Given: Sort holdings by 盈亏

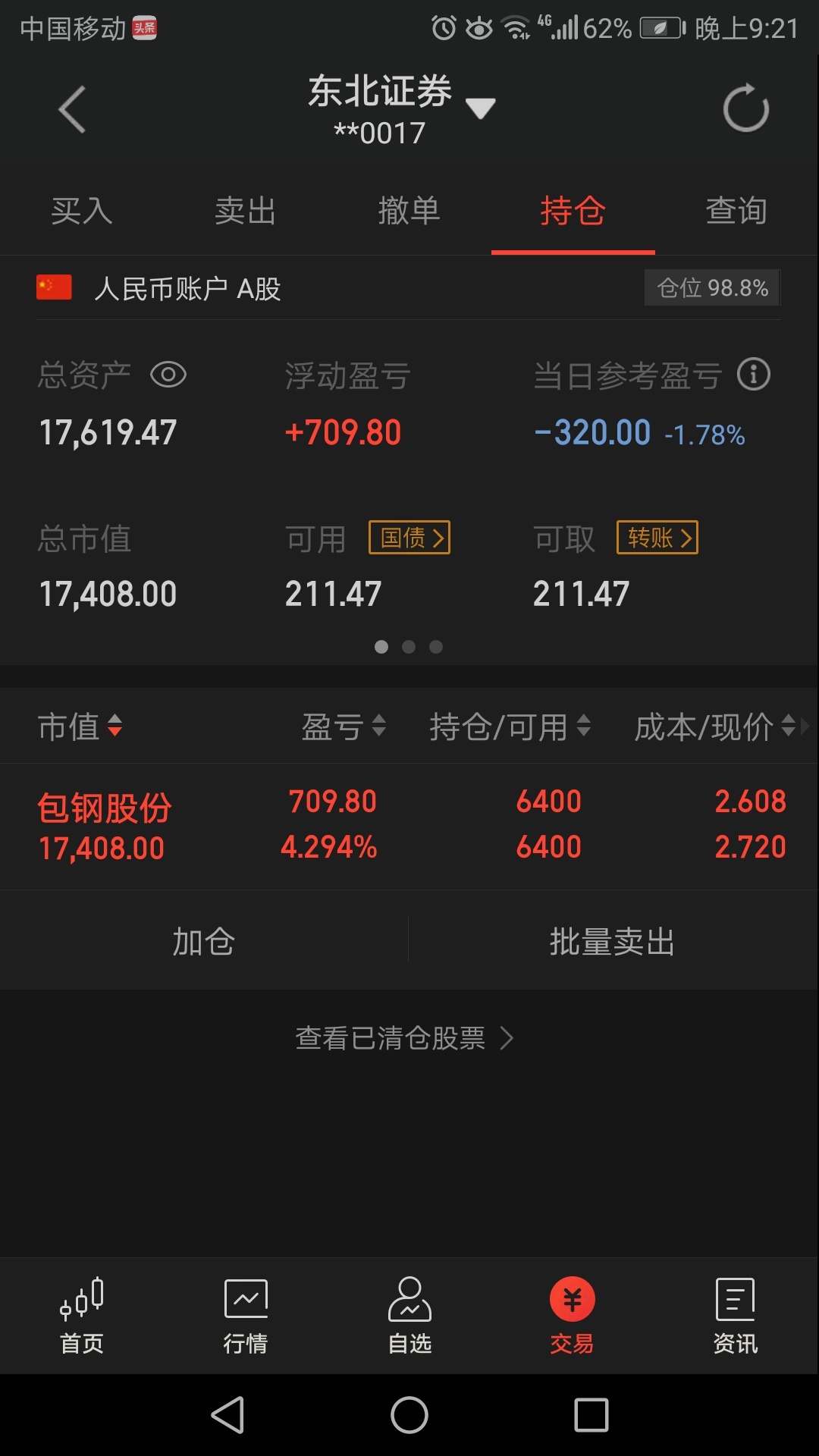Looking at the screenshot, I should (x=344, y=726).
